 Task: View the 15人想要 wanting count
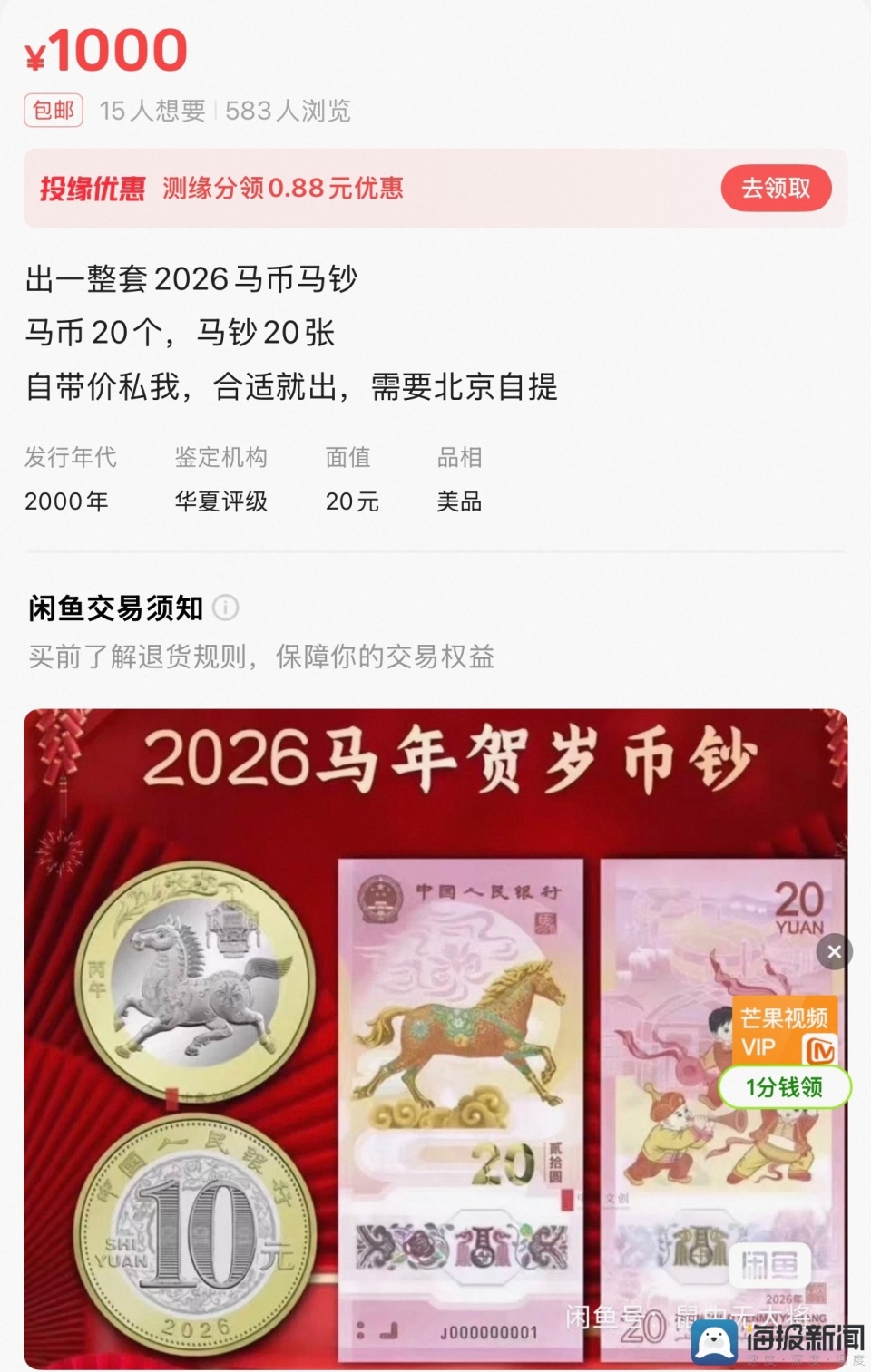(152, 112)
